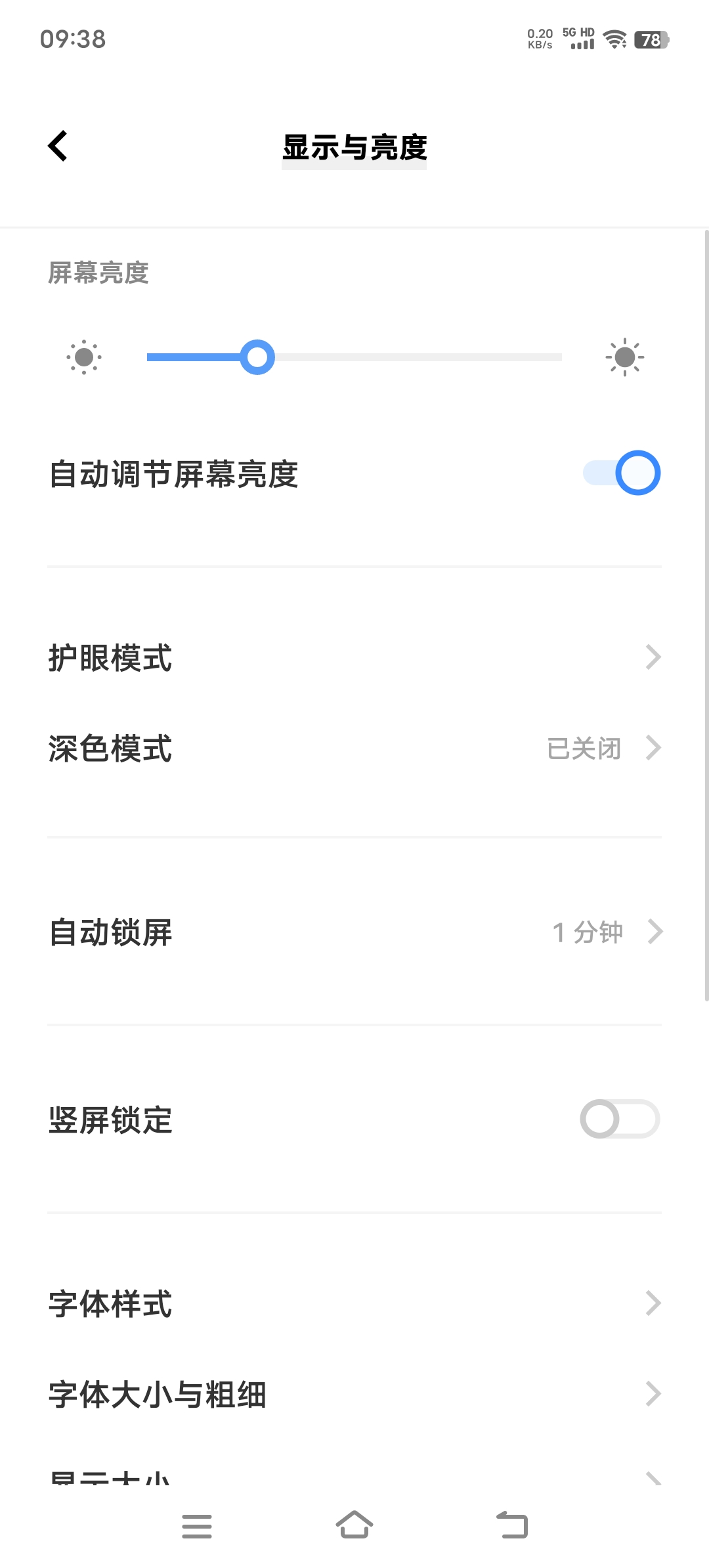Open 自动锁屏 time options

pos(354,932)
